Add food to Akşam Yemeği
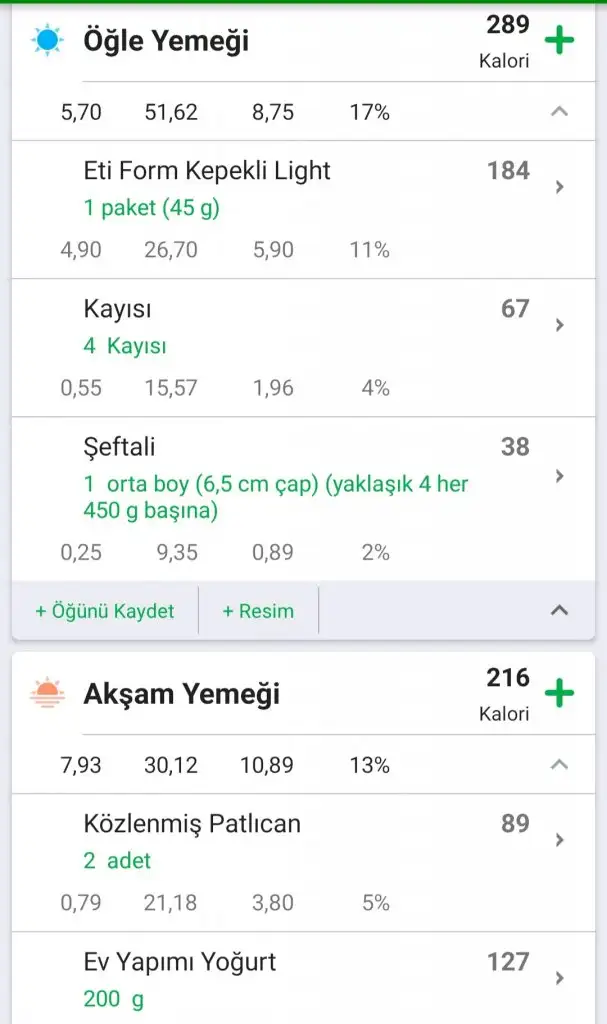This screenshot has width=607, height=1024. point(559,694)
